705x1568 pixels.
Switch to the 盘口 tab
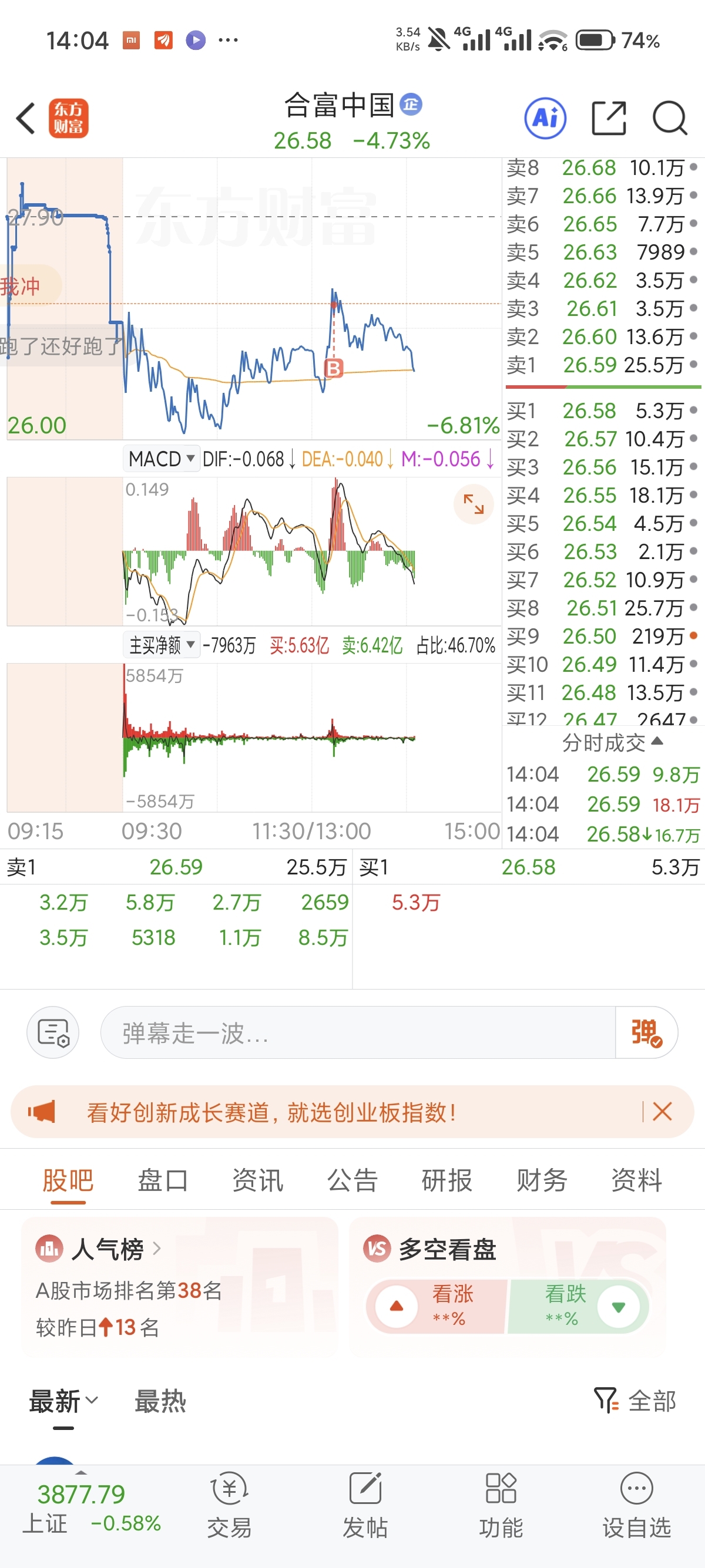(x=163, y=1180)
